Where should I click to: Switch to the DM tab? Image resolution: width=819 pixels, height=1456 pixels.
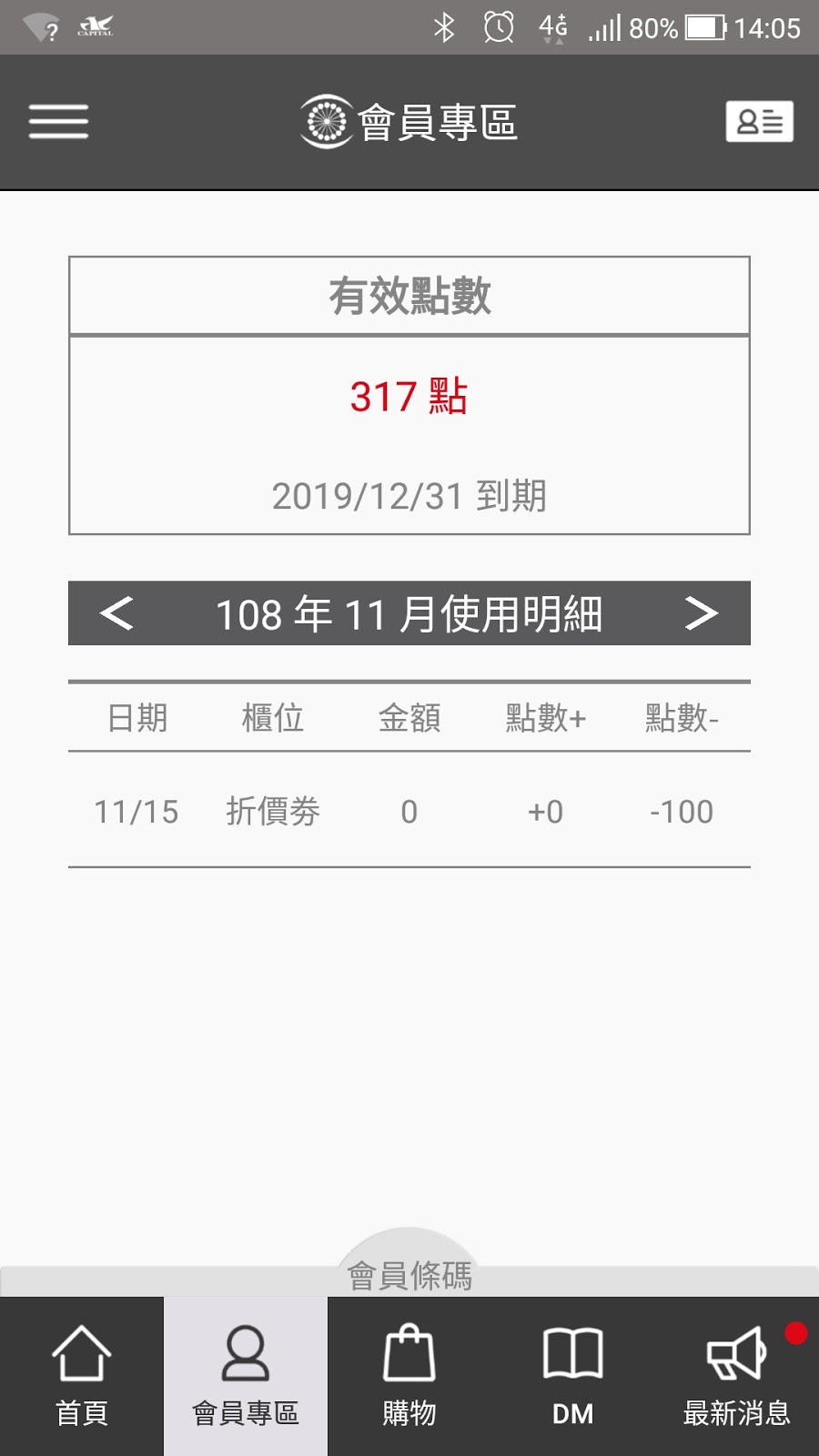coord(573,1376)
